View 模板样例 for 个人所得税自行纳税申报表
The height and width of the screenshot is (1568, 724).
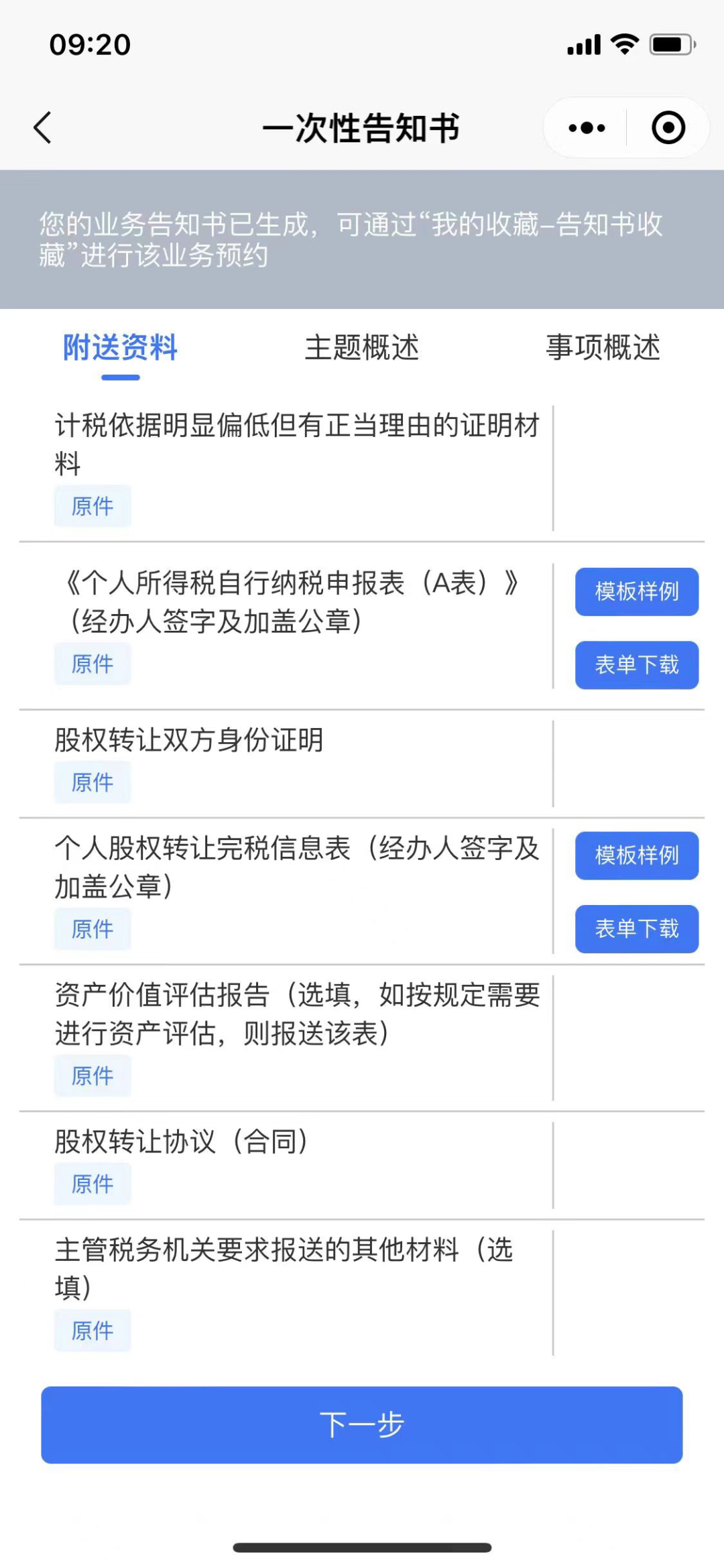[636, 591]
